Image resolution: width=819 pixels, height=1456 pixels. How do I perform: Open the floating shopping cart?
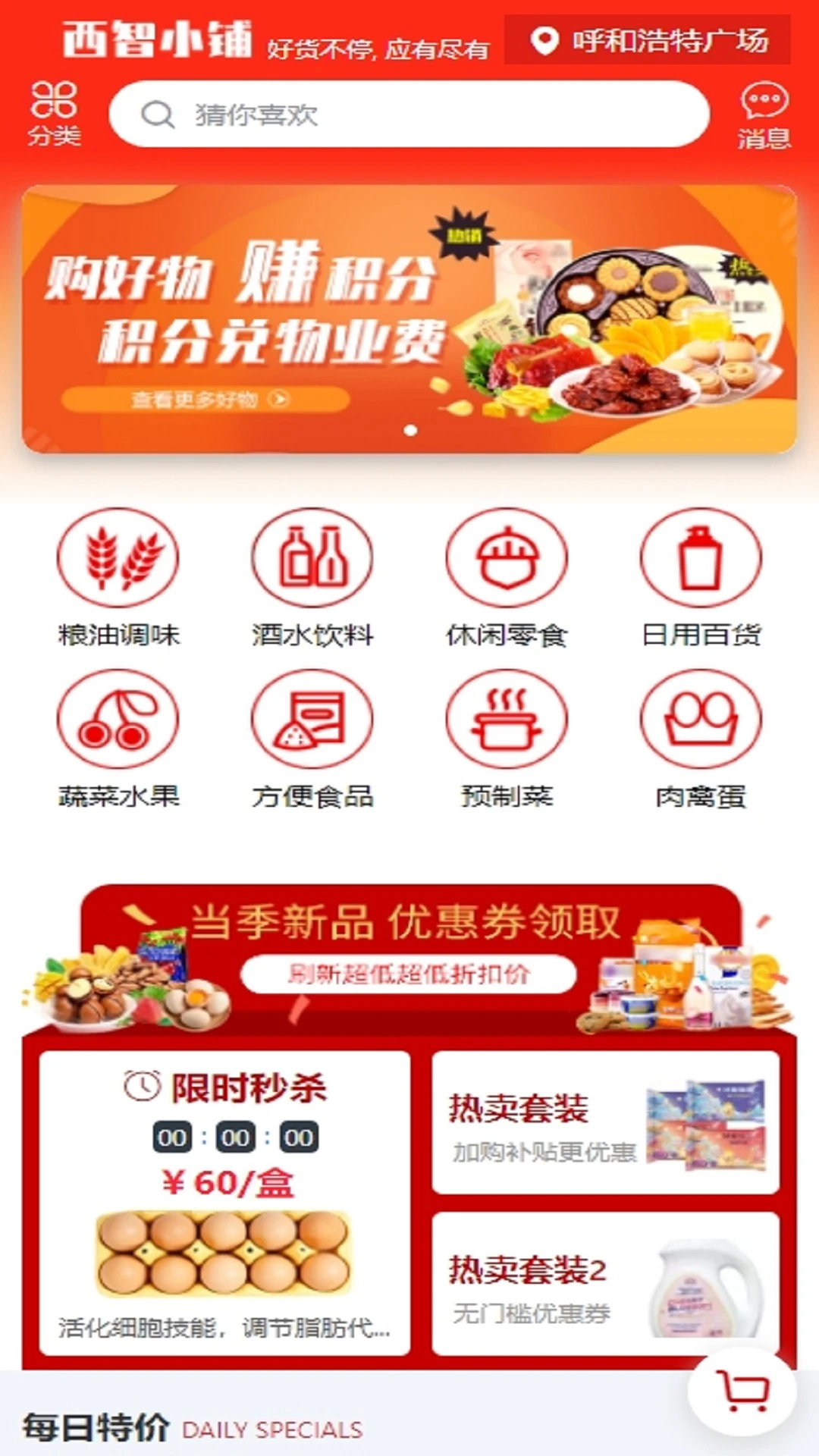tap(742, 1390)
